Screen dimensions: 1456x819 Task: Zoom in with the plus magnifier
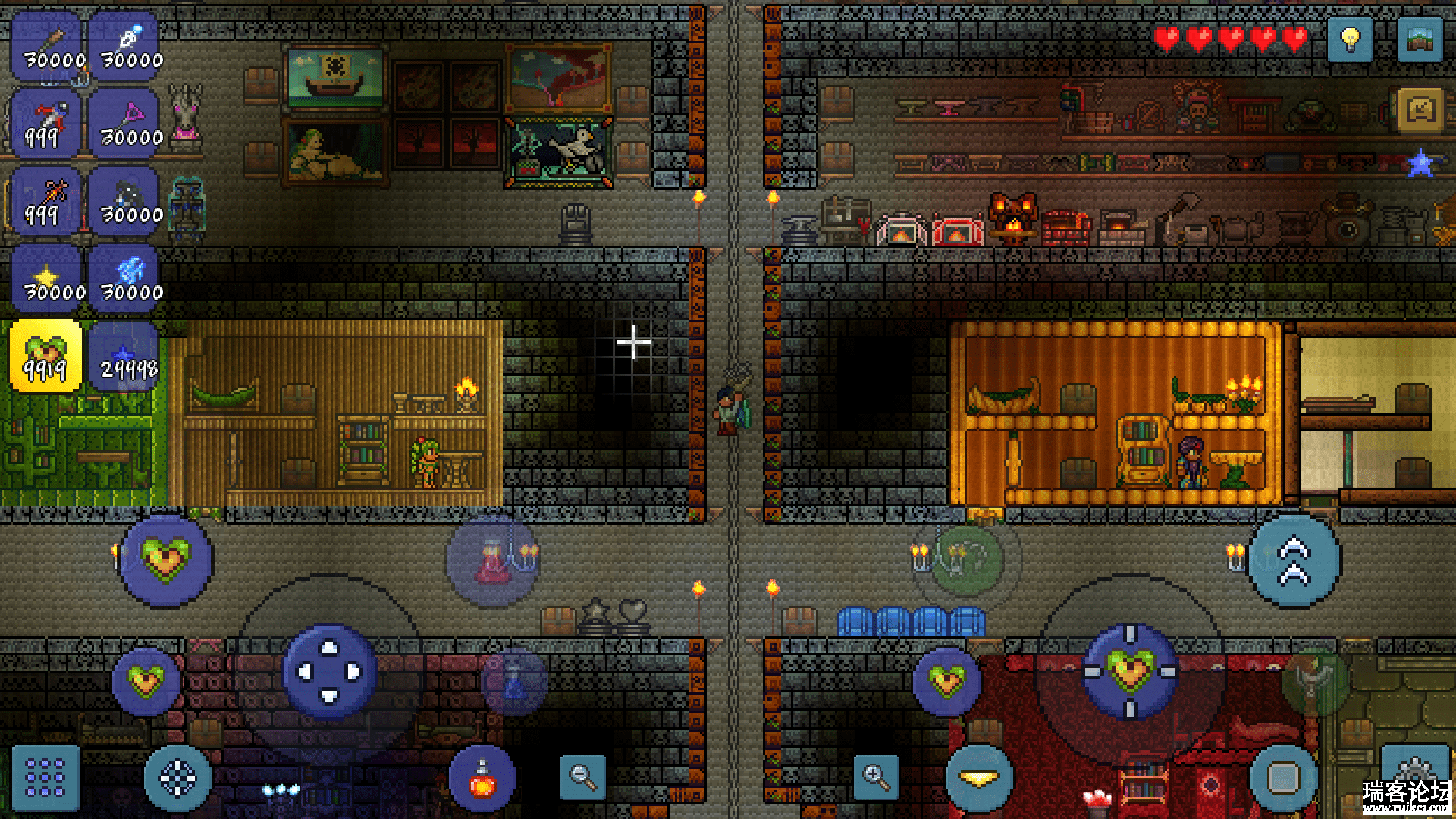876,777
